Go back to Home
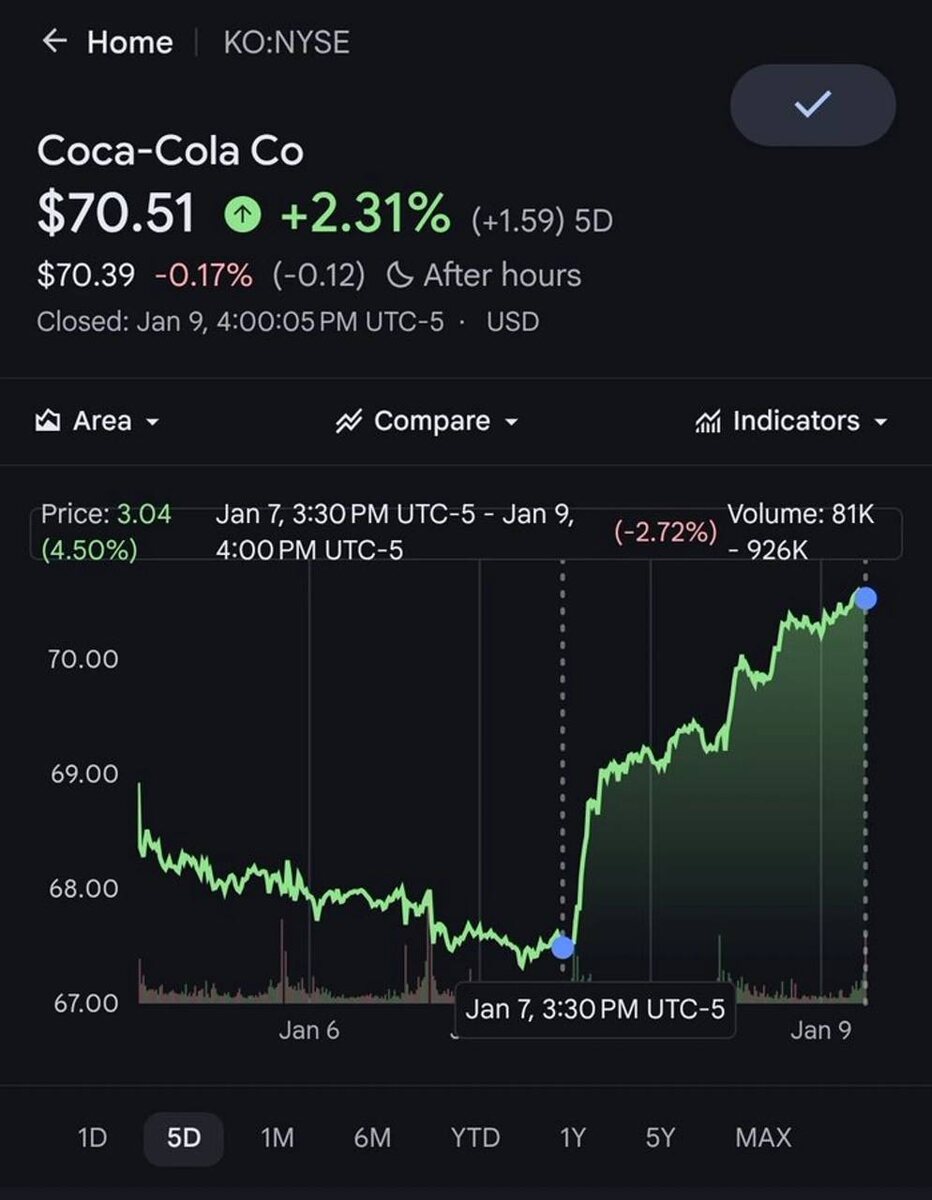The height and width of the screenshot is (1200, 932). [107, 42]
